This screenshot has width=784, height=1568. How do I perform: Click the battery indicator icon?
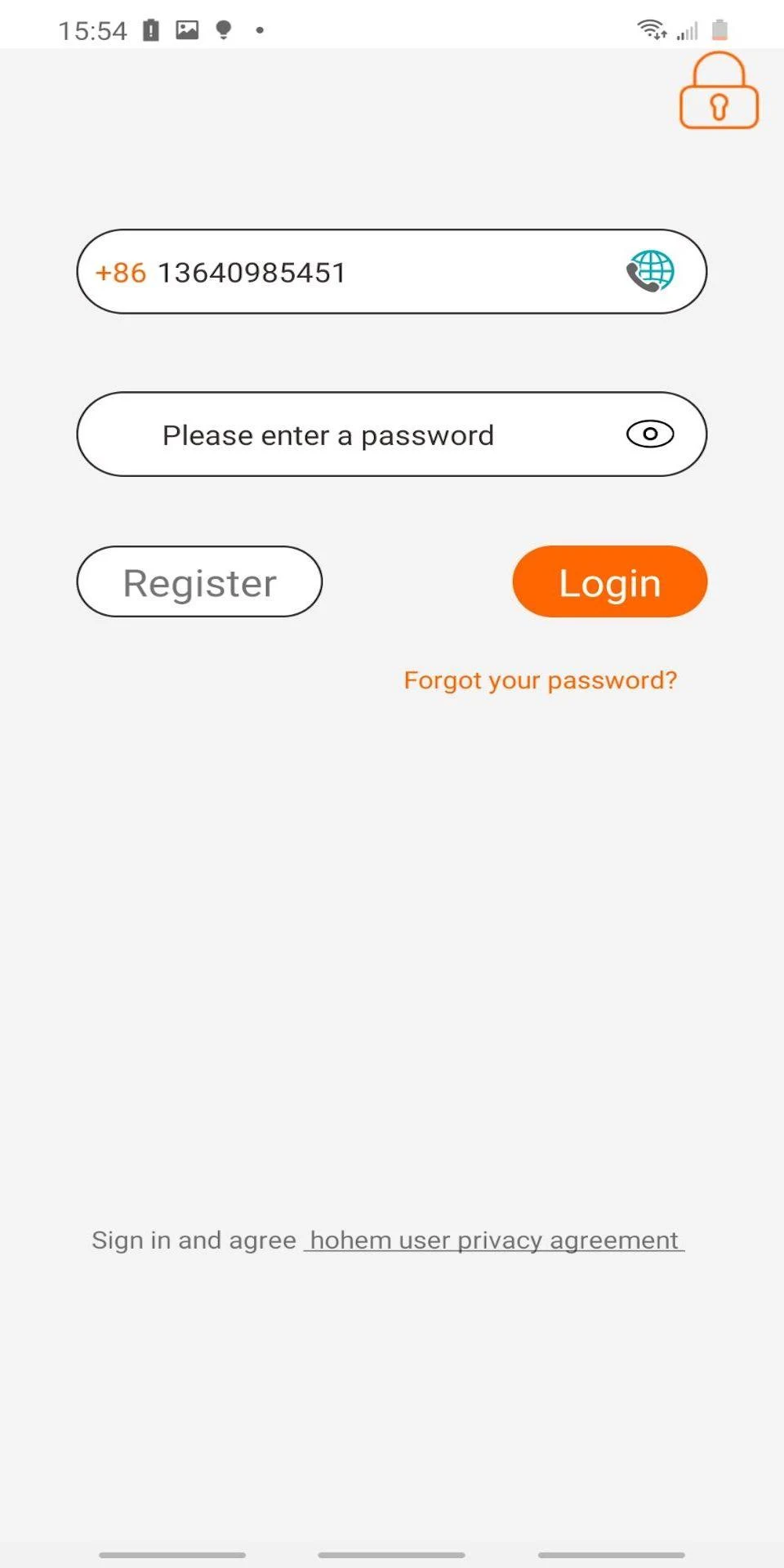720,29
